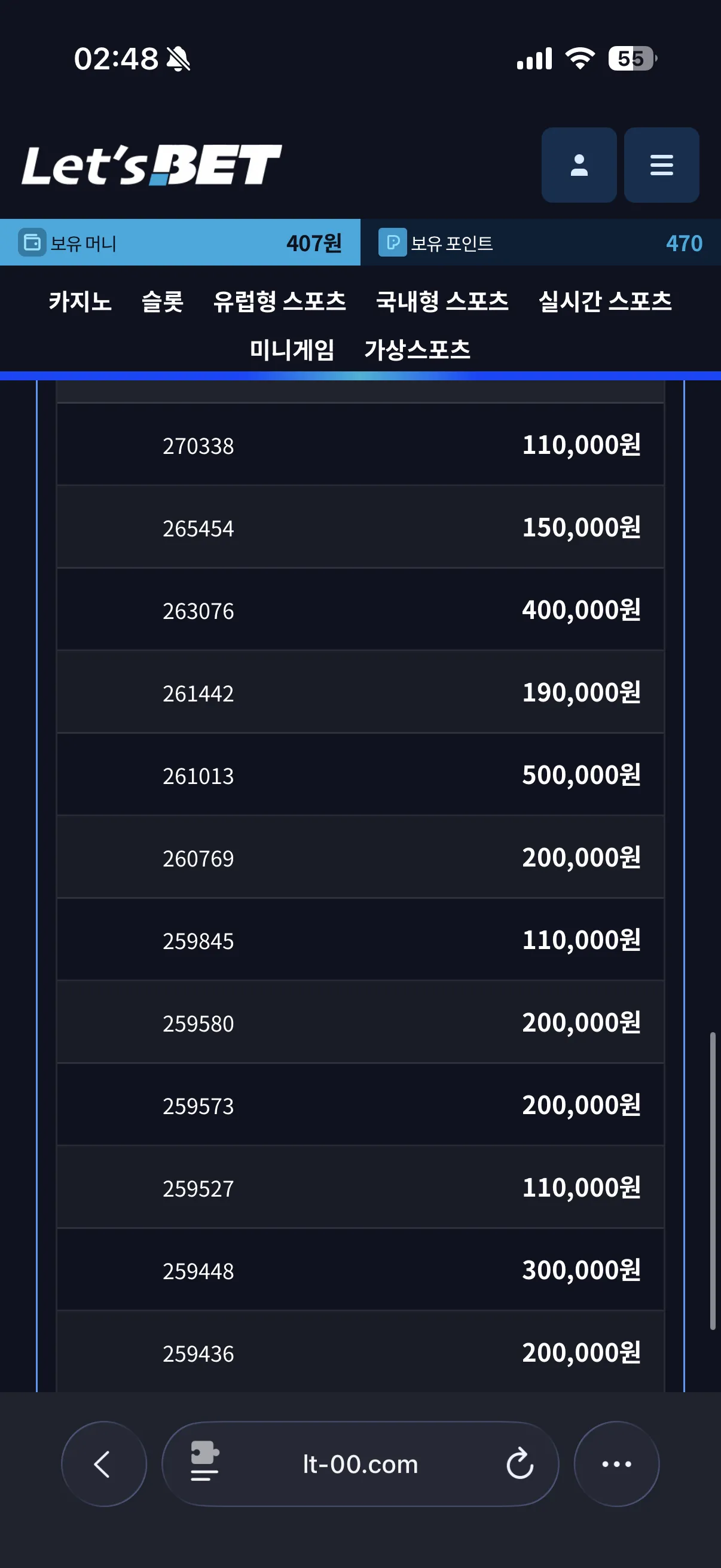Open the hamburger menu
Screen dimensions: 721x1568
click(x=661, y=165)
